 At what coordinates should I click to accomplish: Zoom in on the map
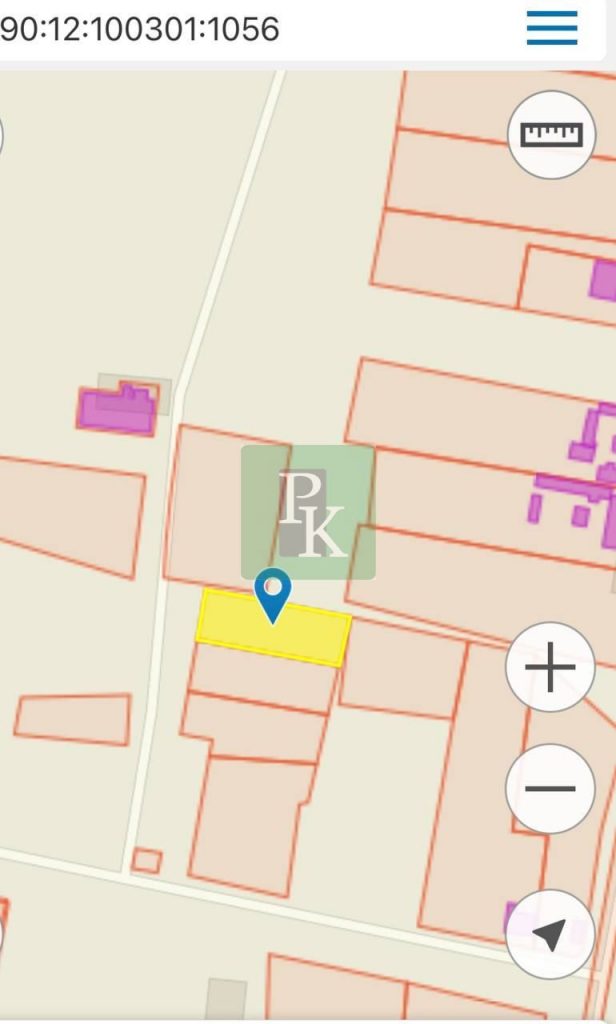pyautogui.click(x=550, y=667)
